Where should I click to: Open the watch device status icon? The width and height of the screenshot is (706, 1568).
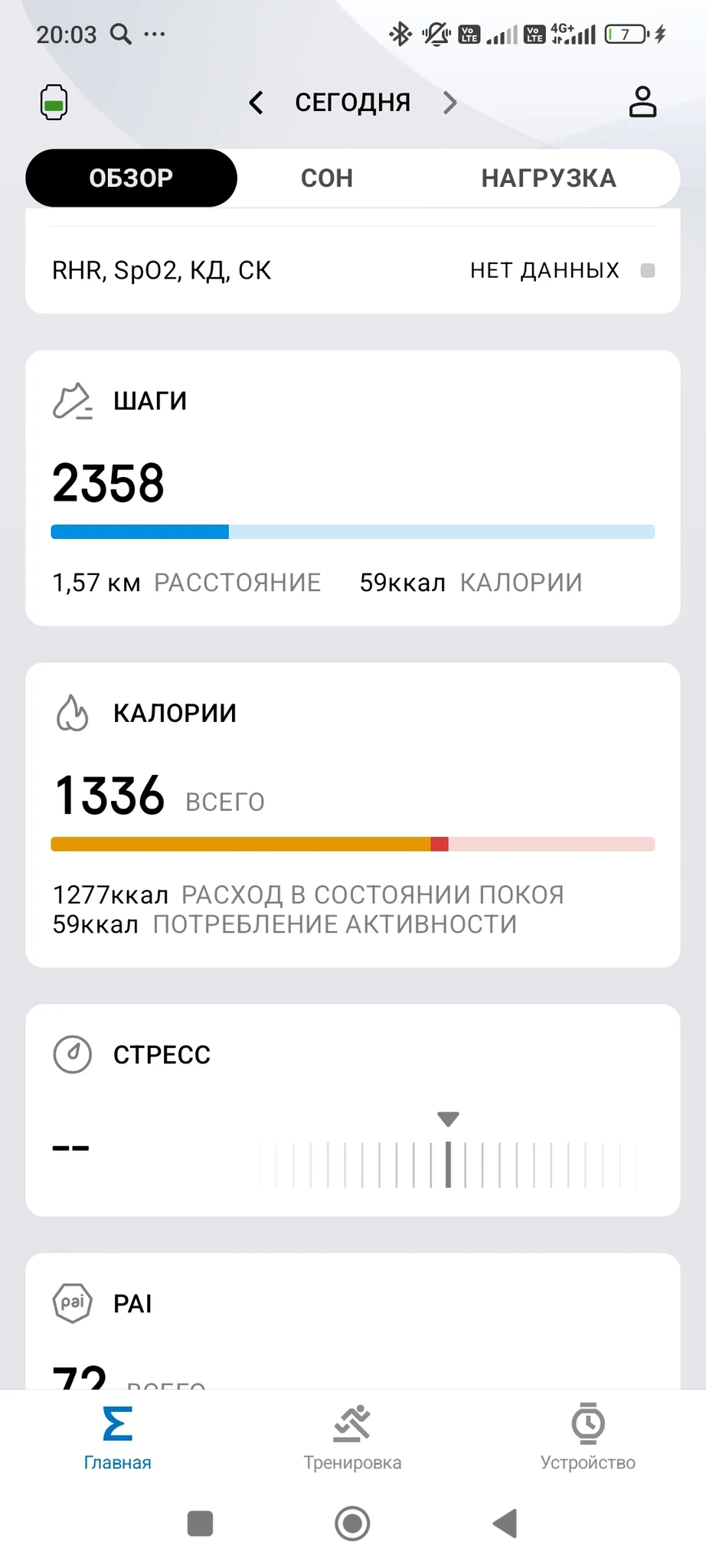54,102
